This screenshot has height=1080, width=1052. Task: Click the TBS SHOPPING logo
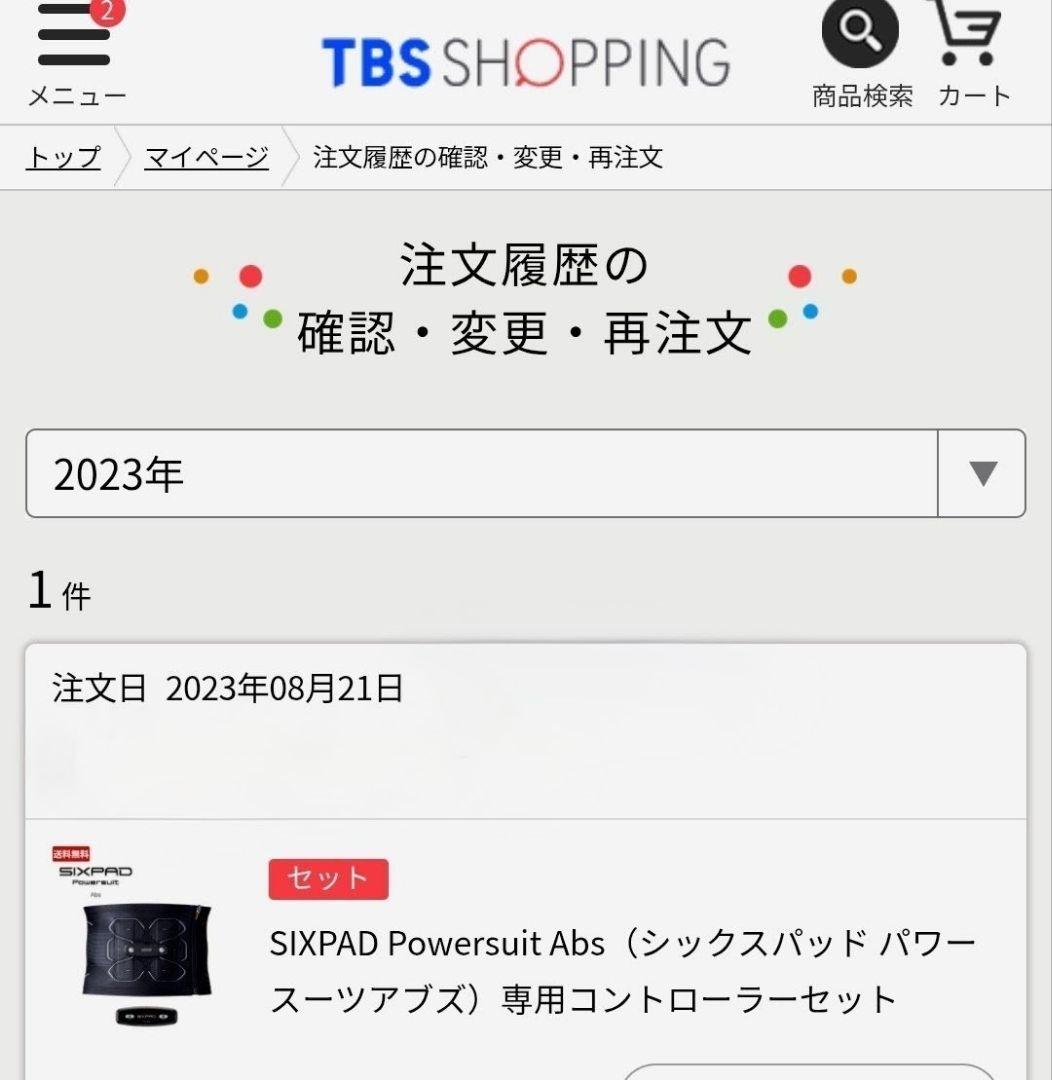pos(524,60)
